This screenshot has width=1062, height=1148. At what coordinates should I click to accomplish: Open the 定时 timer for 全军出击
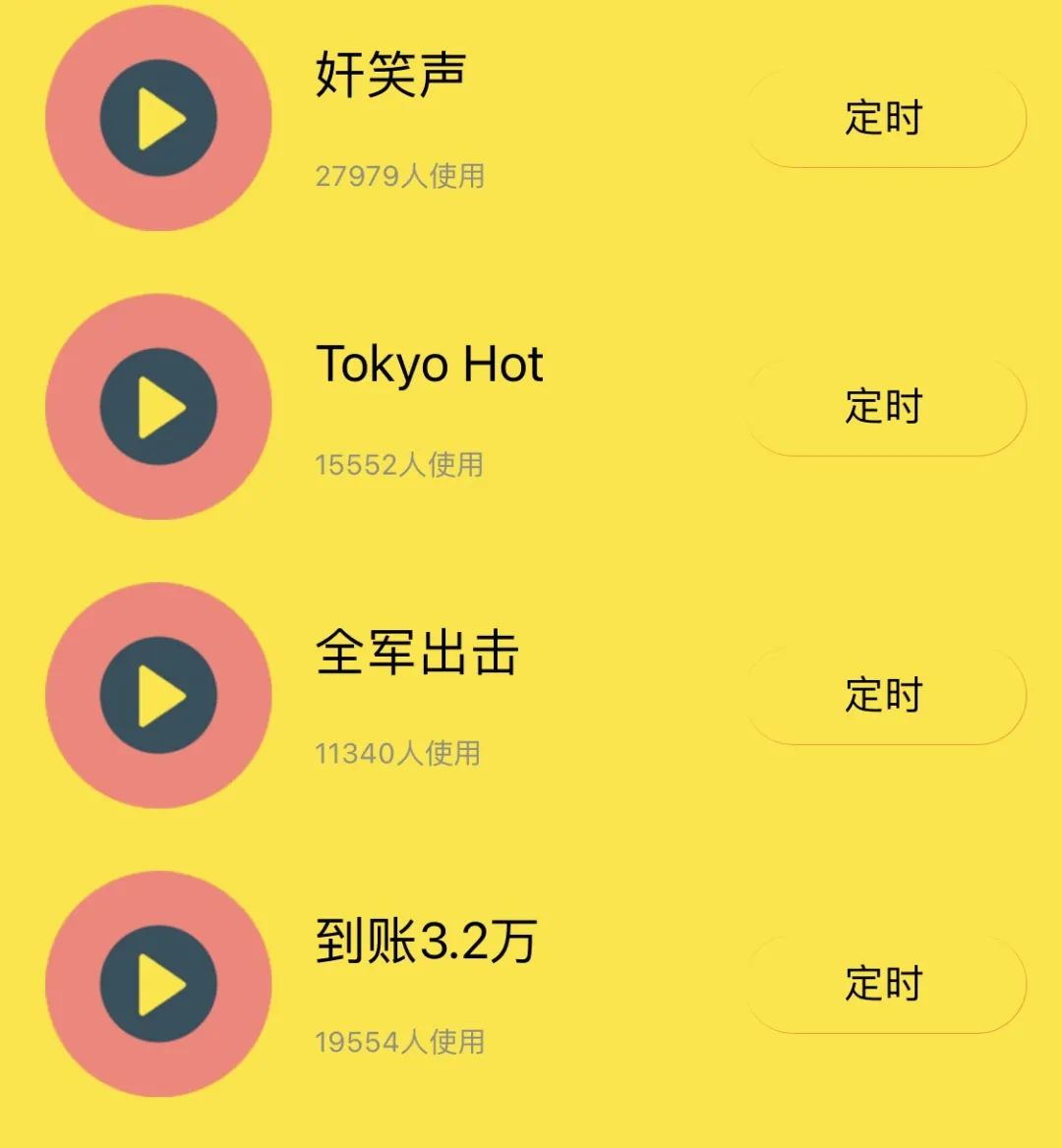(x=884, y=695)
